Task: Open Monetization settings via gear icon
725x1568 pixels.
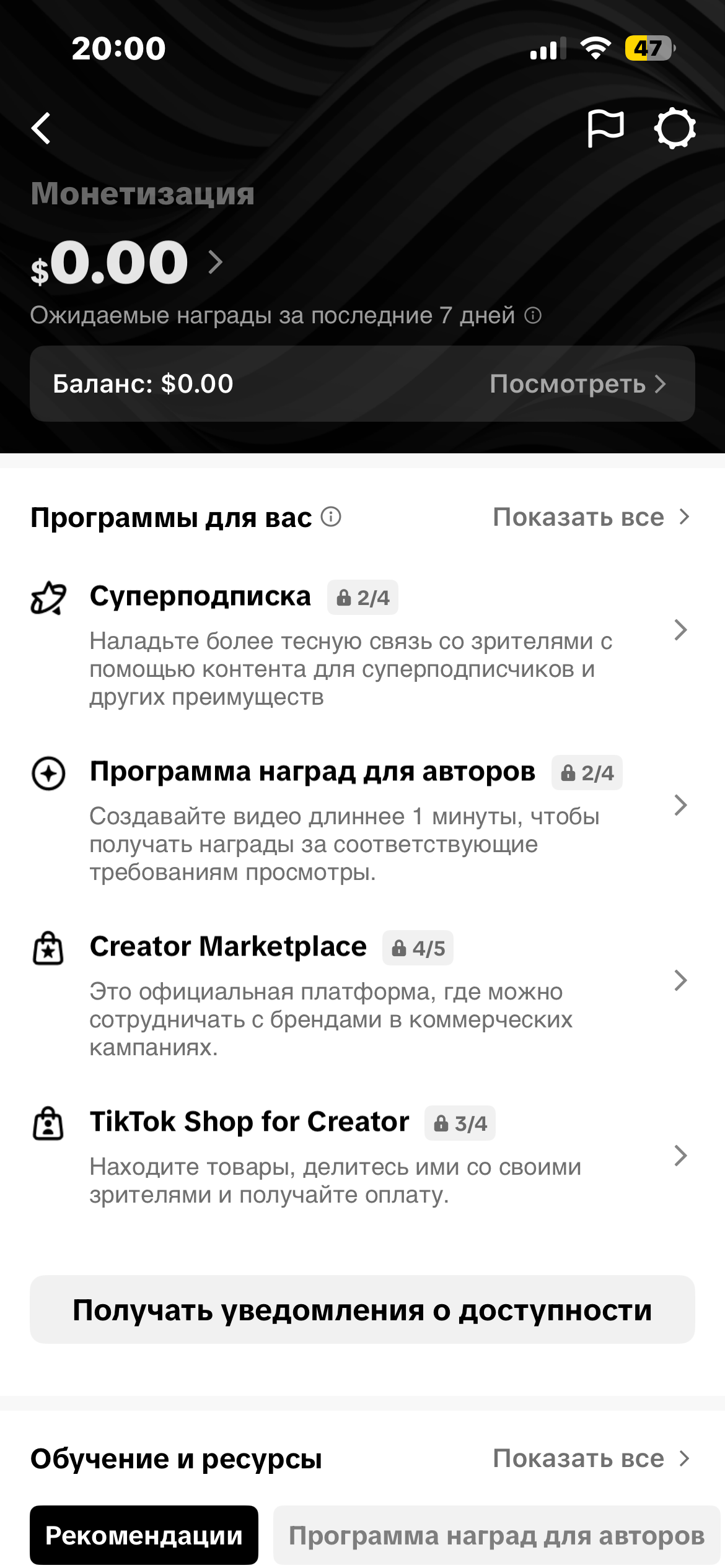Action: point(674,129)
